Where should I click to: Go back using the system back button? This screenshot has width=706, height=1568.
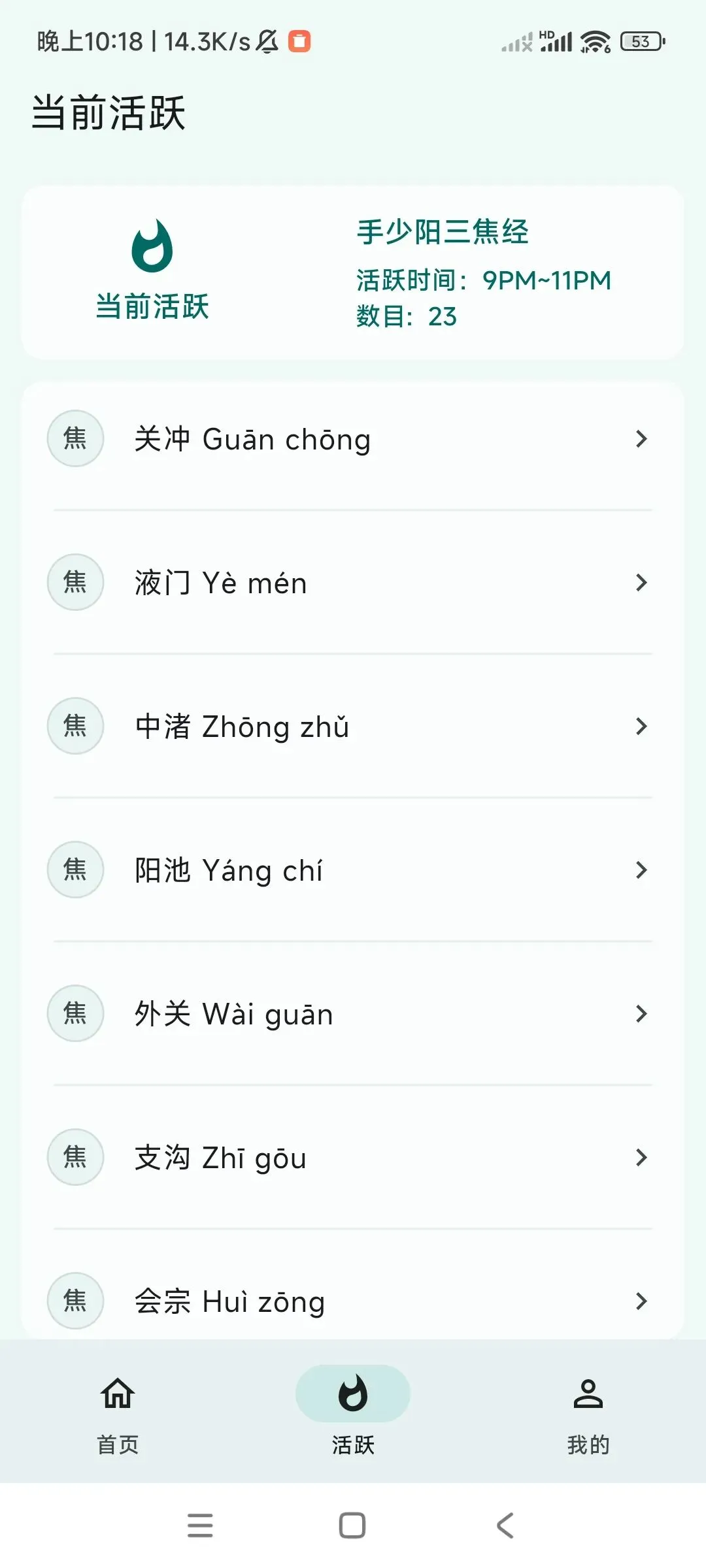pos(505,1526)
